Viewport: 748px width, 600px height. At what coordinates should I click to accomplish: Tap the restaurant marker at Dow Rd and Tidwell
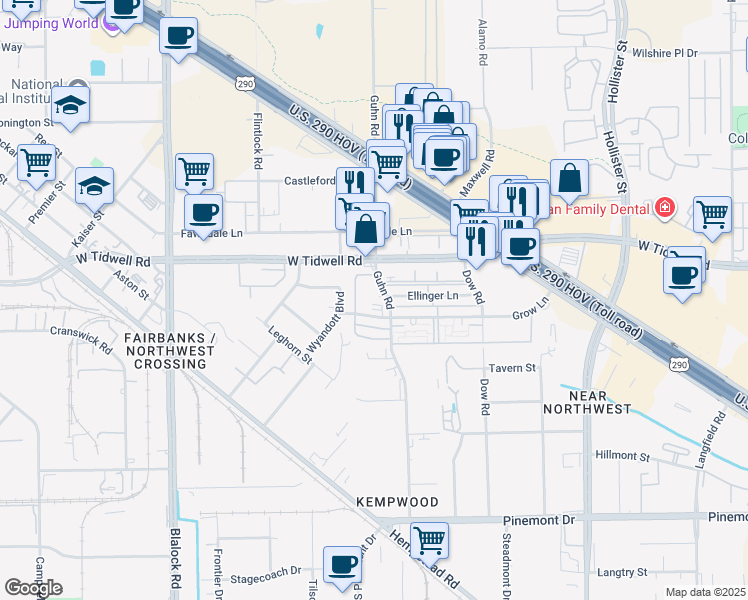(x=476, y=244)
